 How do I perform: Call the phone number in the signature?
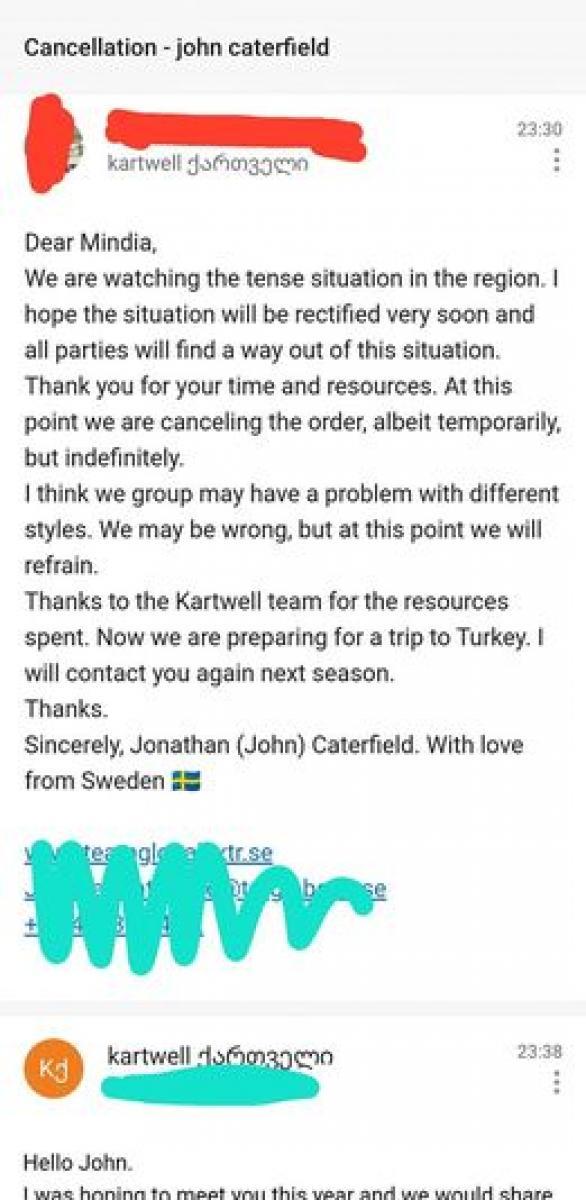113,923
